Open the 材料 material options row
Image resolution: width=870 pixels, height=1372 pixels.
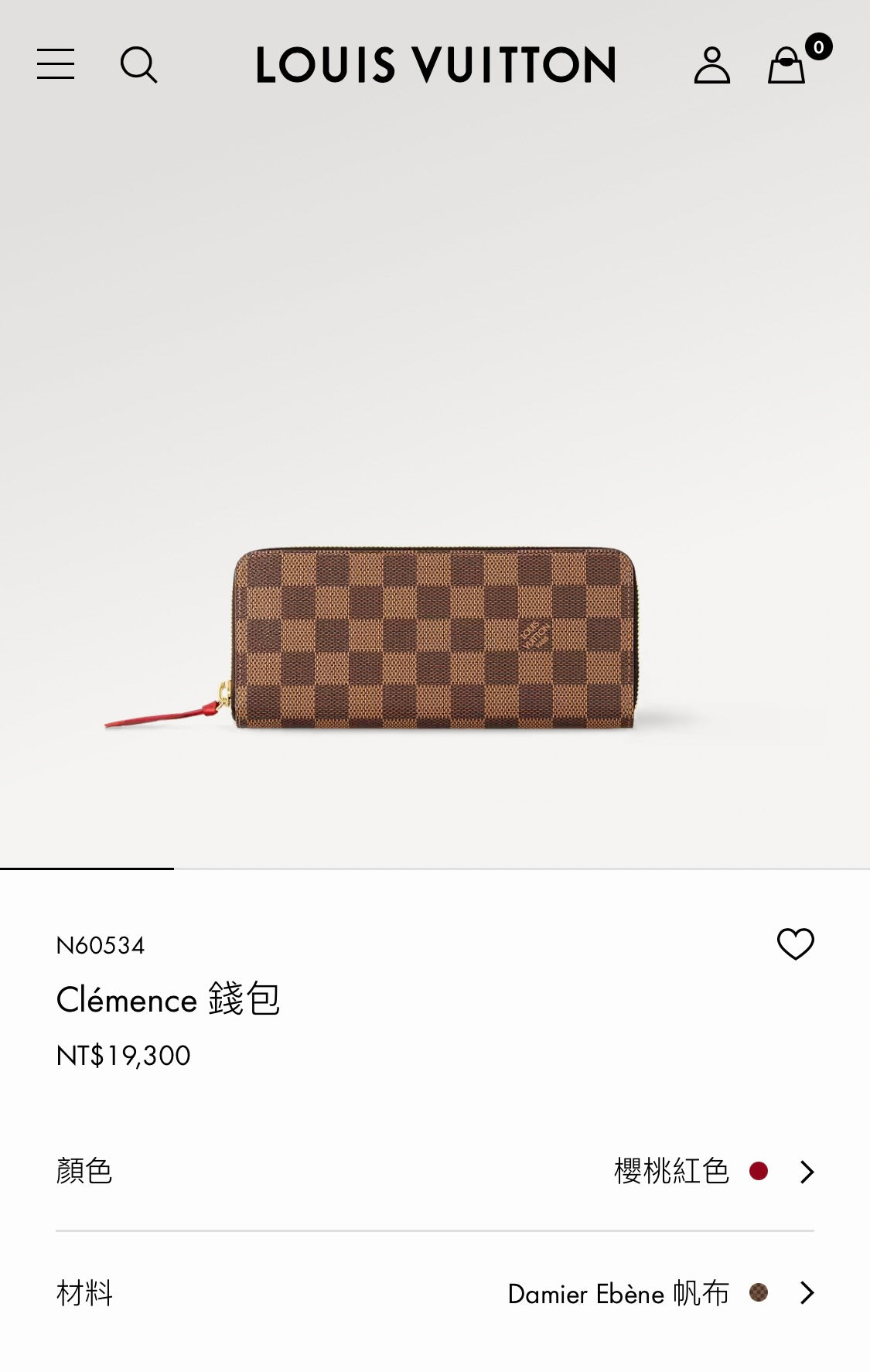pos(435,1292)
